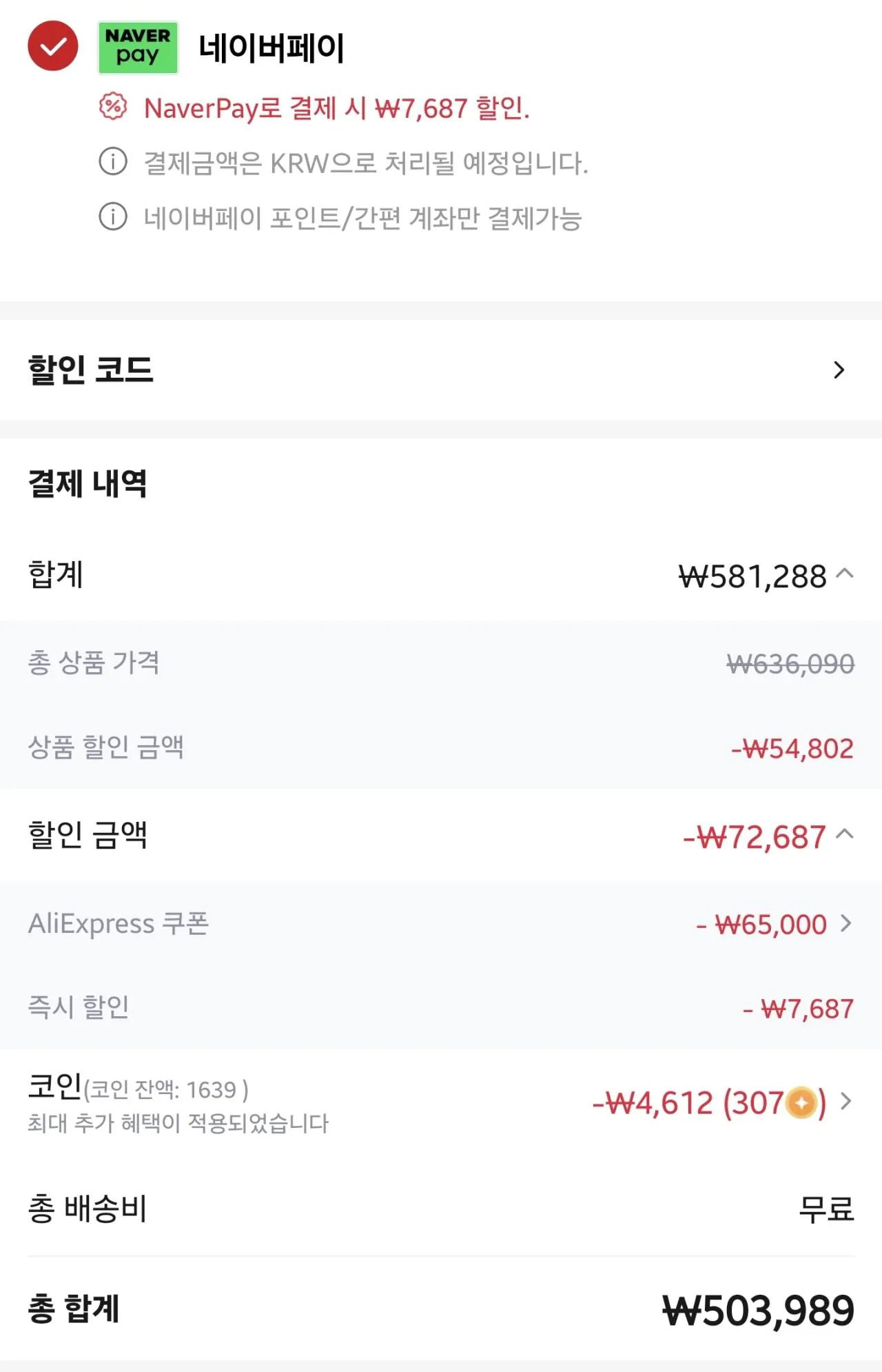Image resolution: width=882 pixels, height=1372 pixels.
Task: Click the info icon beside NaverPay point notice
Action: coord(112,218)
